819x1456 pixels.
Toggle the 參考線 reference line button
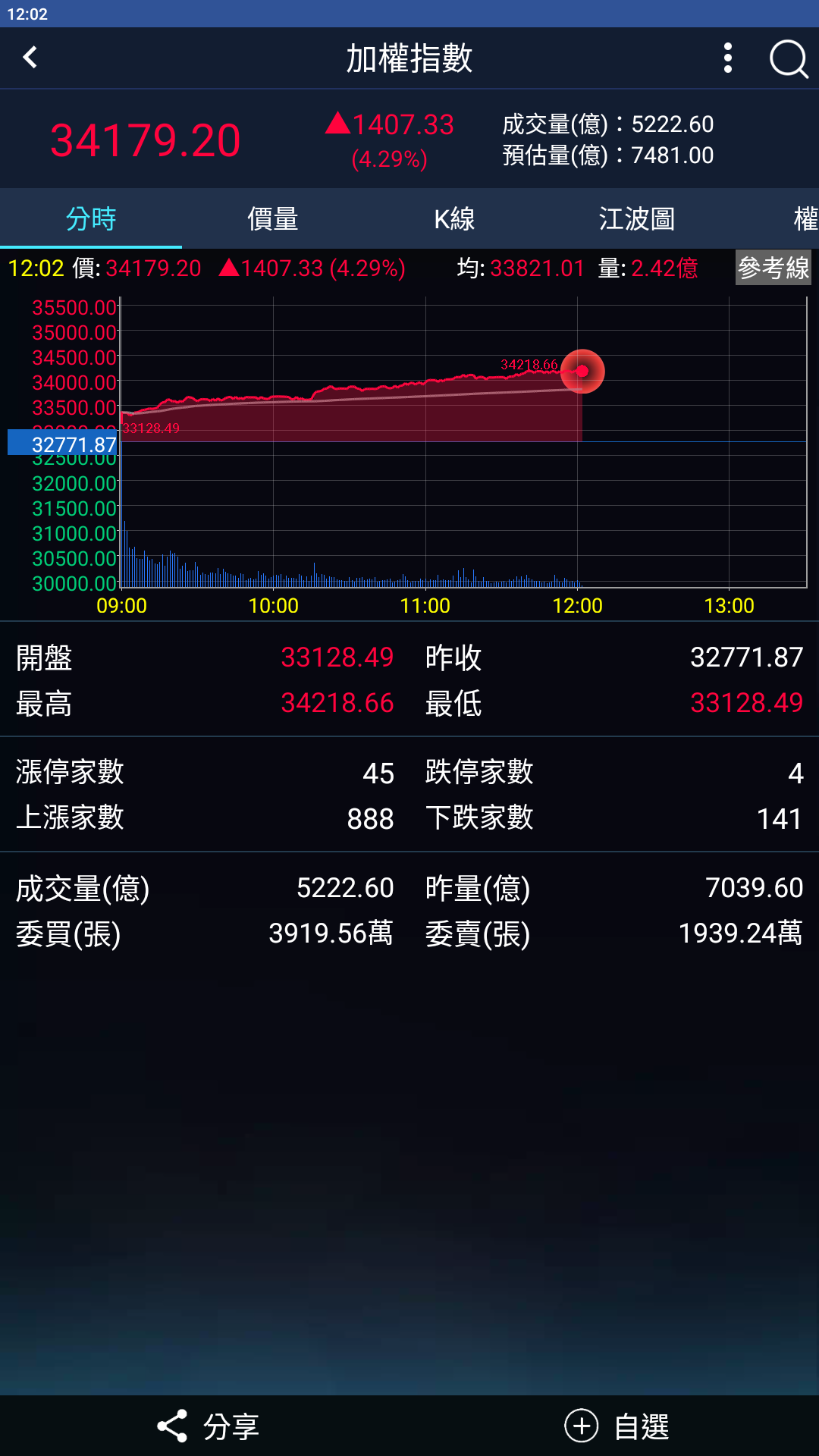coord(773,268)
